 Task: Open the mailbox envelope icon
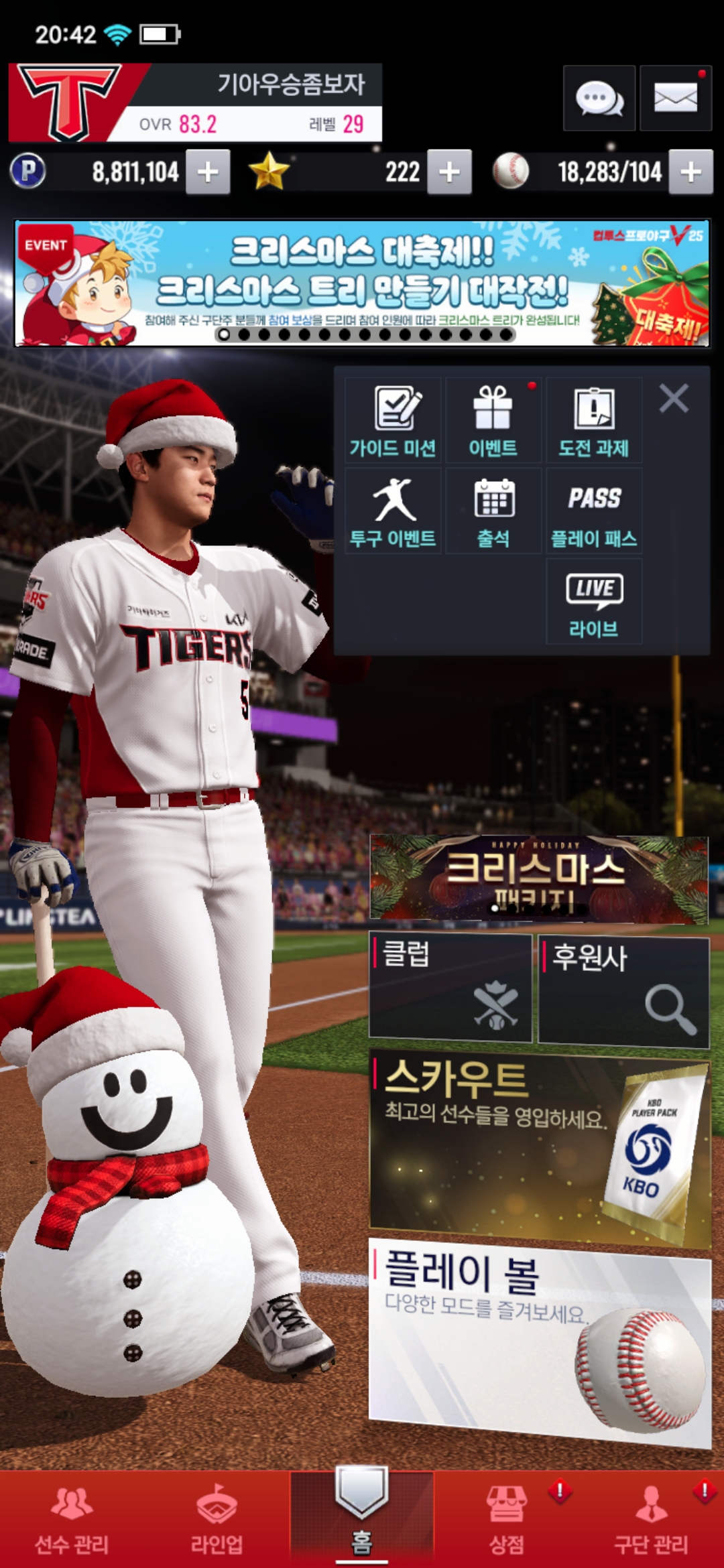point(675,99)
